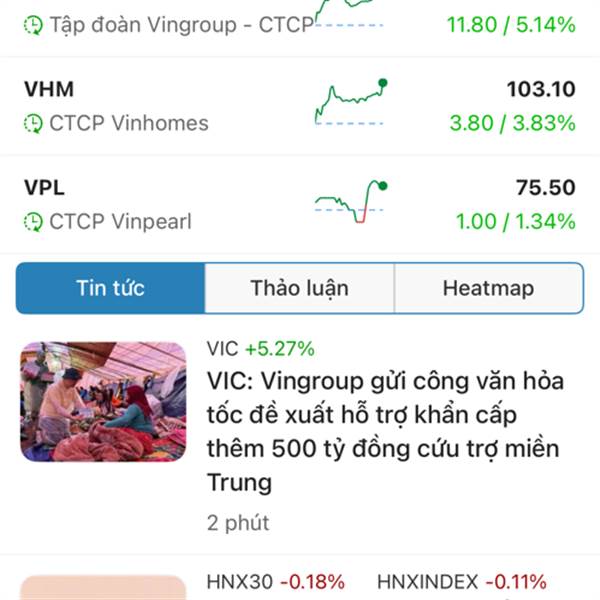Screen dimensions: 600x600
Task: Open the VHM Vinhomes stock row
Action: pos(300,106)
